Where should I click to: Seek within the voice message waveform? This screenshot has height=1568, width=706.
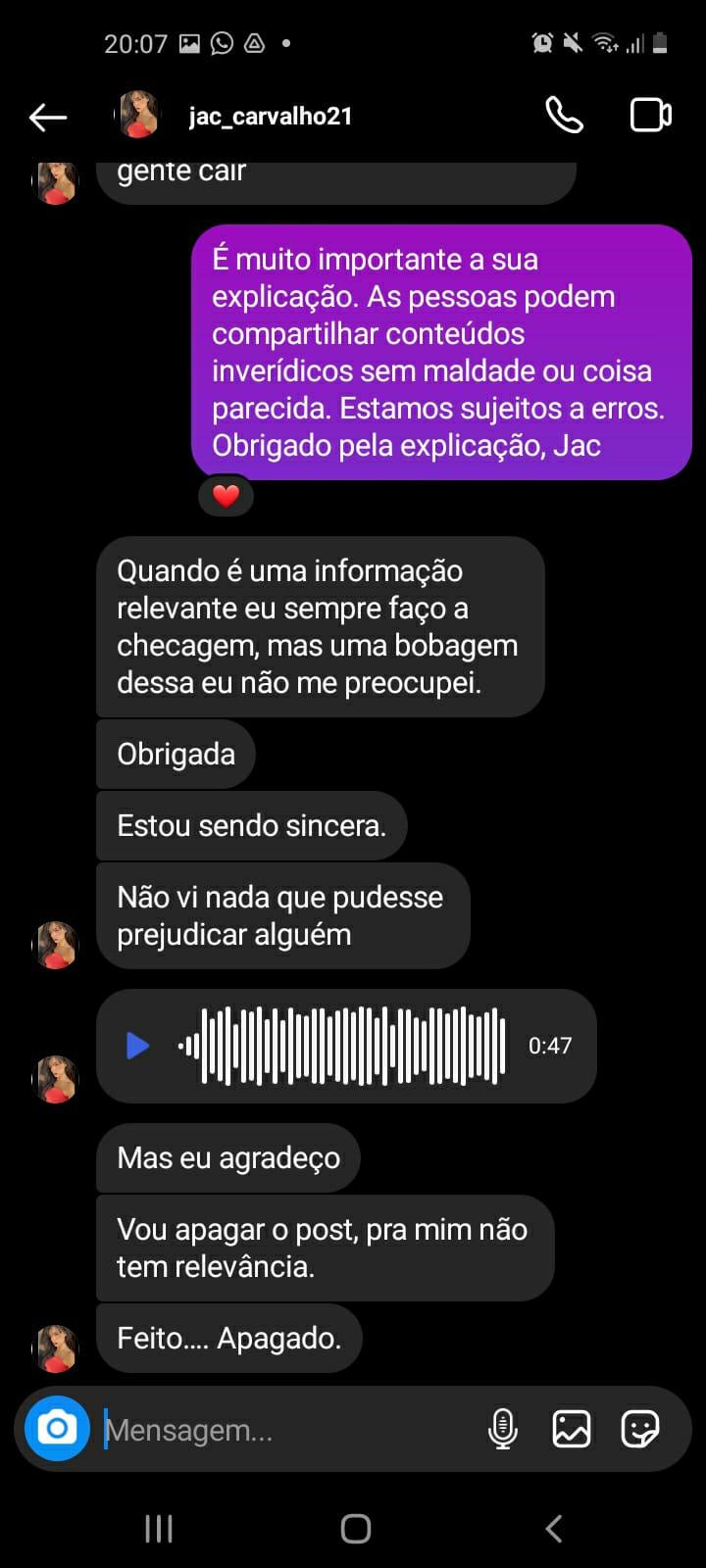[x=342, y=1046]
